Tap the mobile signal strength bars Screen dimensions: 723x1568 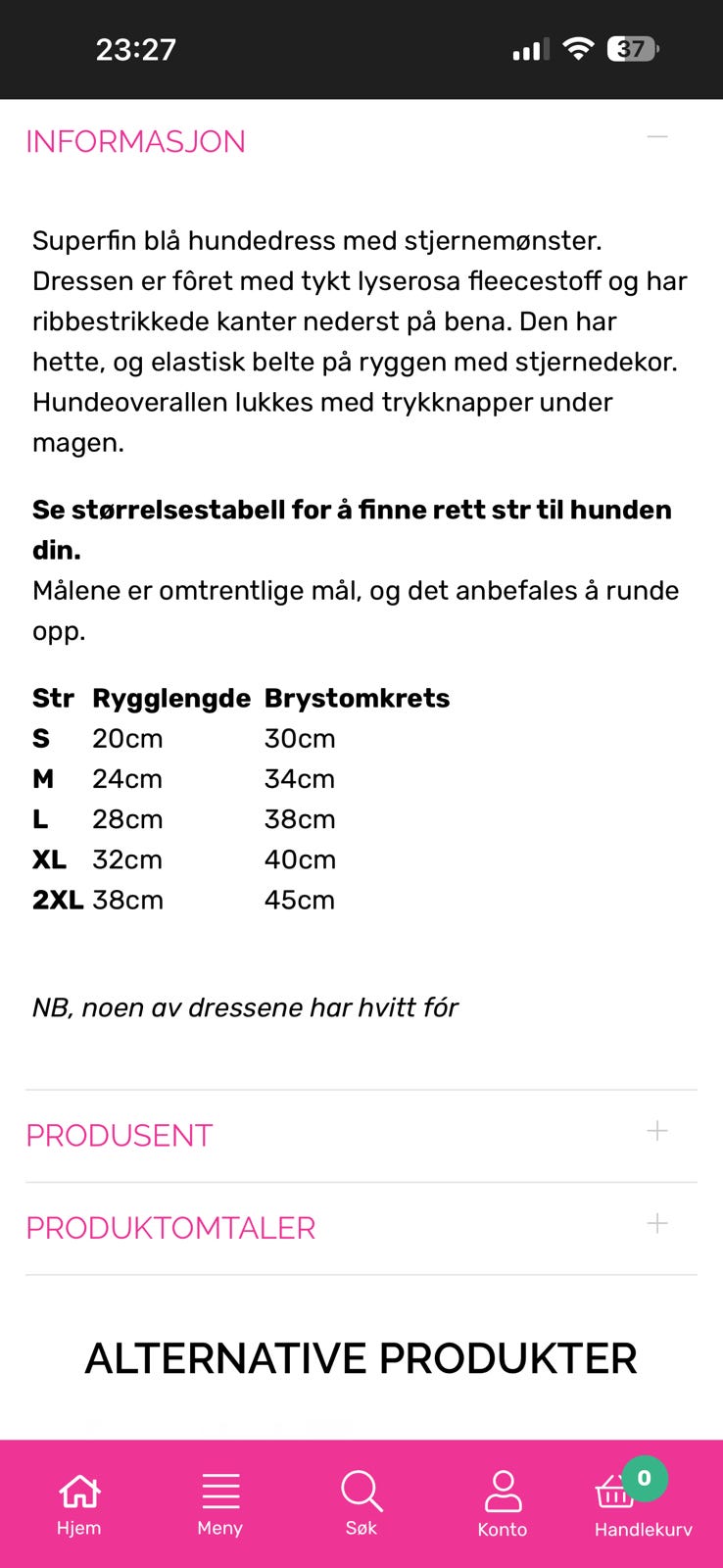(529, 47)
